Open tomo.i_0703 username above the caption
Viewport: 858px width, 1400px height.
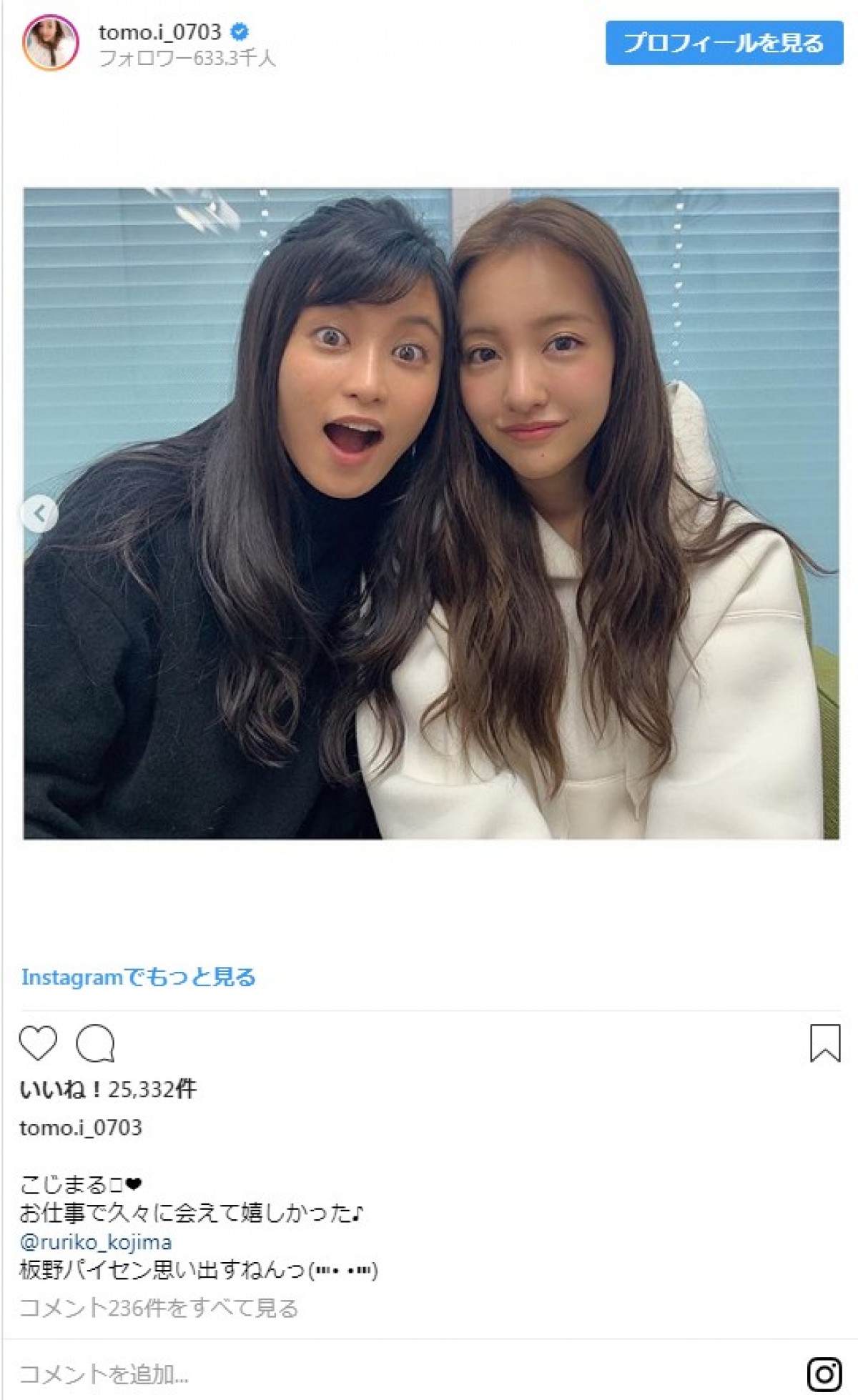click(80, 1128)
